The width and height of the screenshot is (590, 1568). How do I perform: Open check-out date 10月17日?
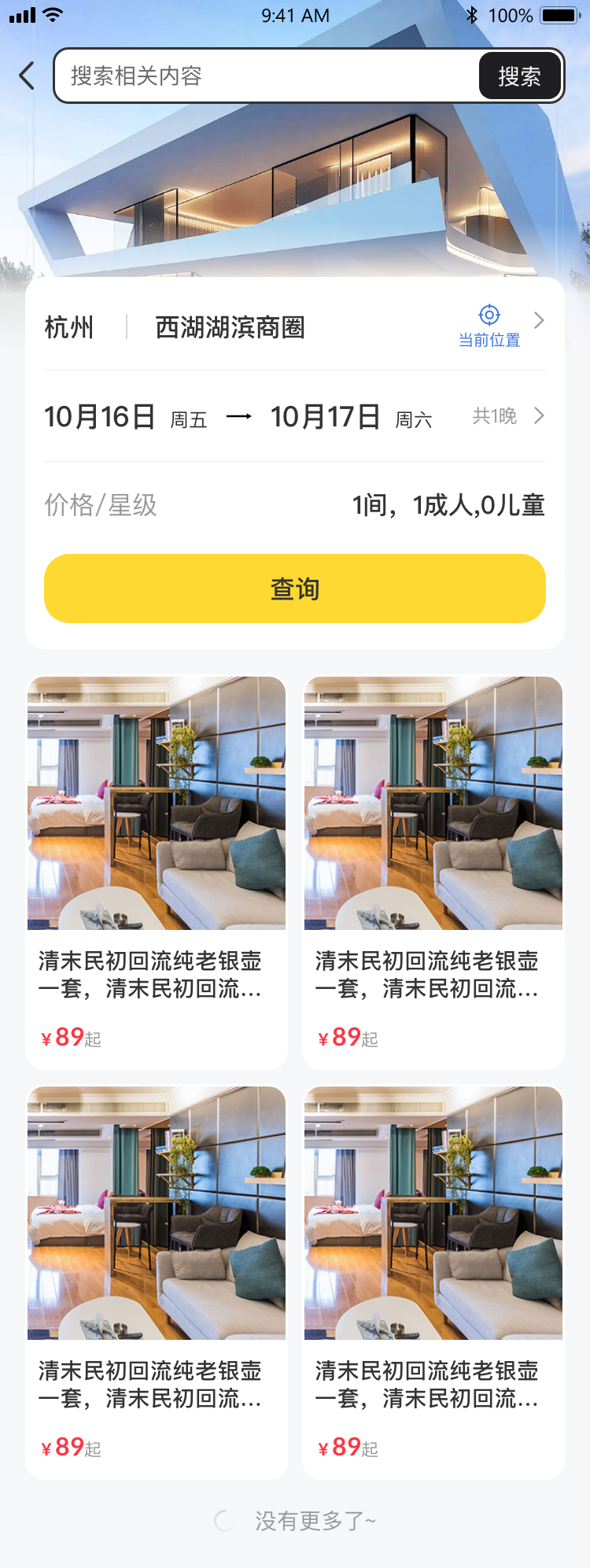[x=326, y=417]
